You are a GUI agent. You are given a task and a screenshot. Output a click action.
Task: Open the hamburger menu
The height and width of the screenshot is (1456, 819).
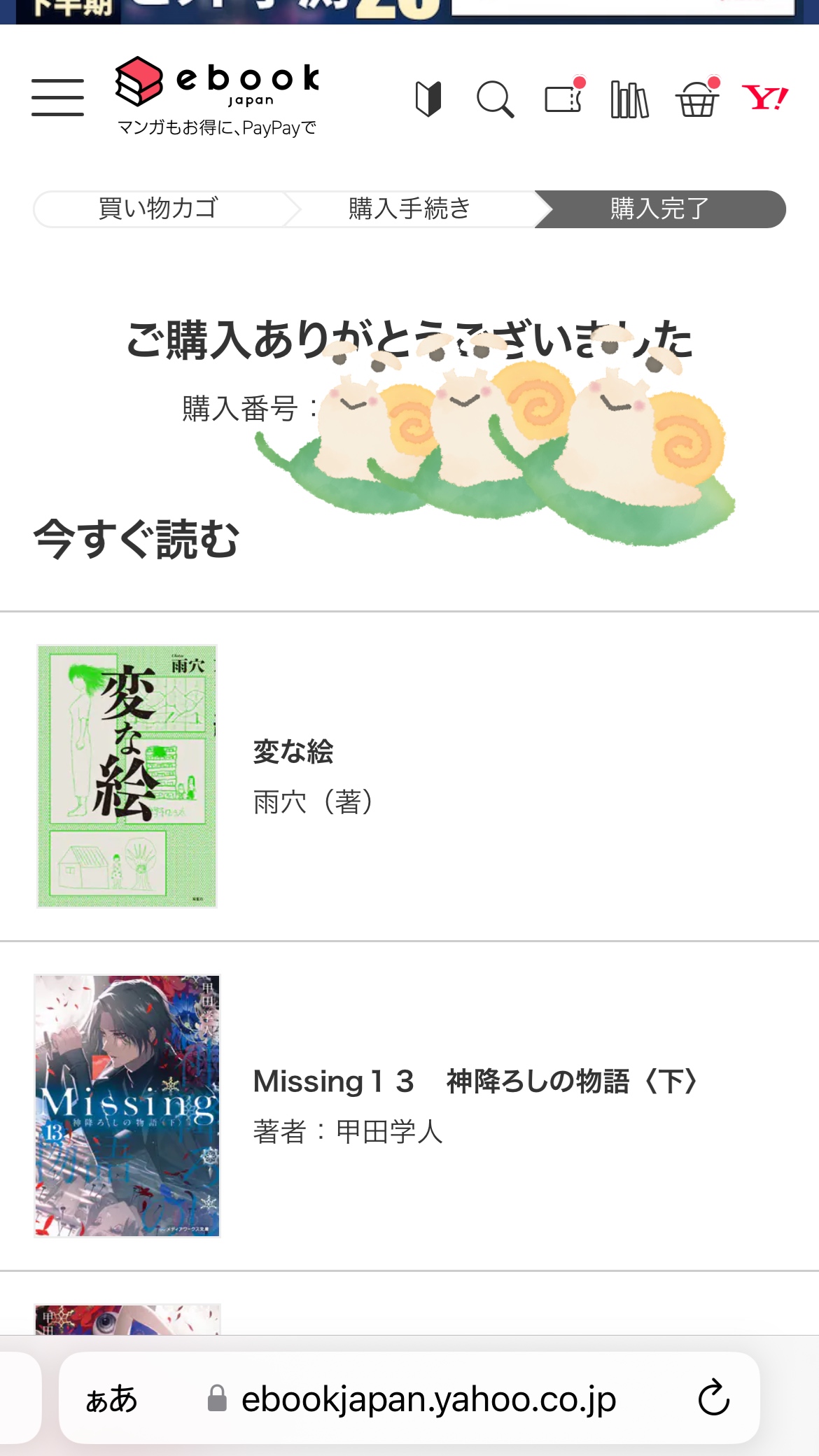pos(57,97)
